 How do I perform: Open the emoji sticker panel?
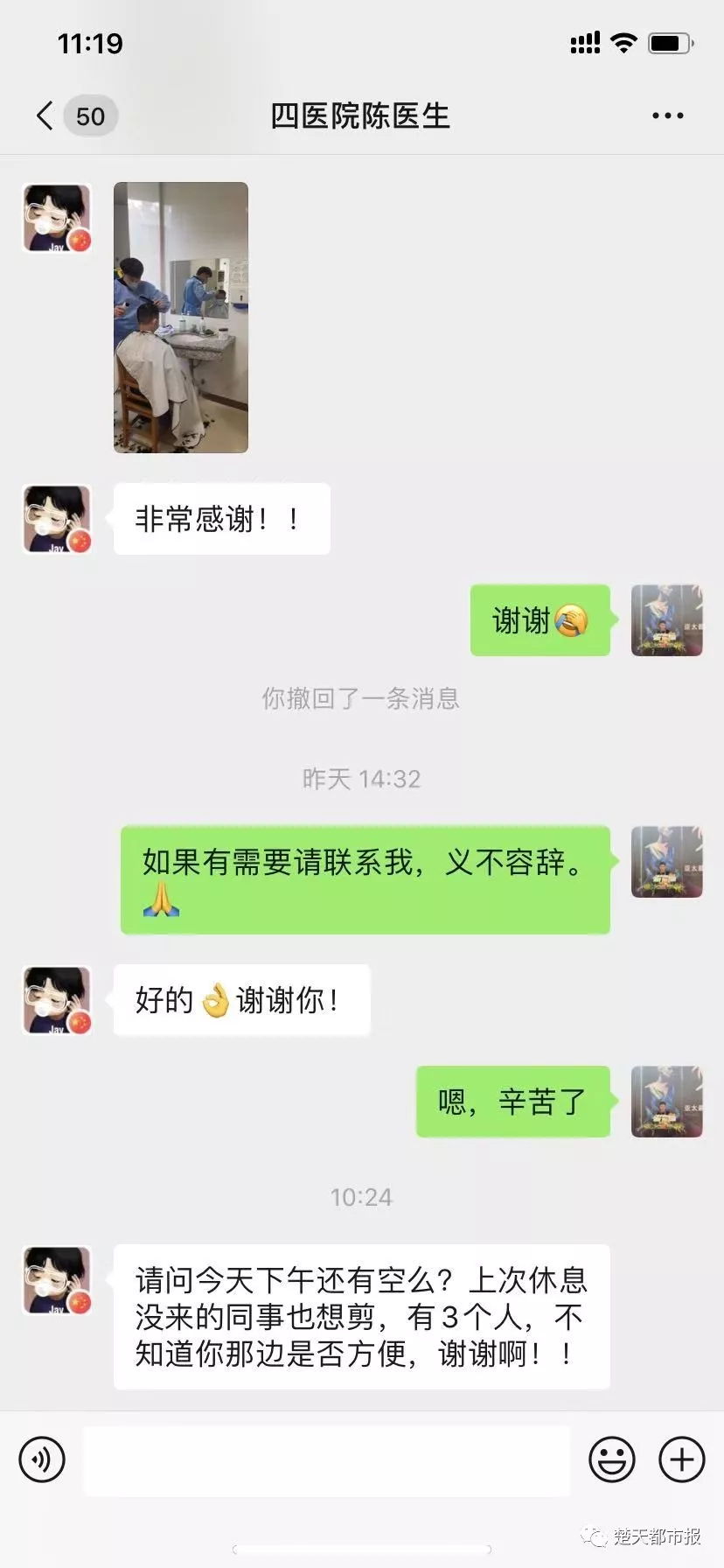point(611,1459)
